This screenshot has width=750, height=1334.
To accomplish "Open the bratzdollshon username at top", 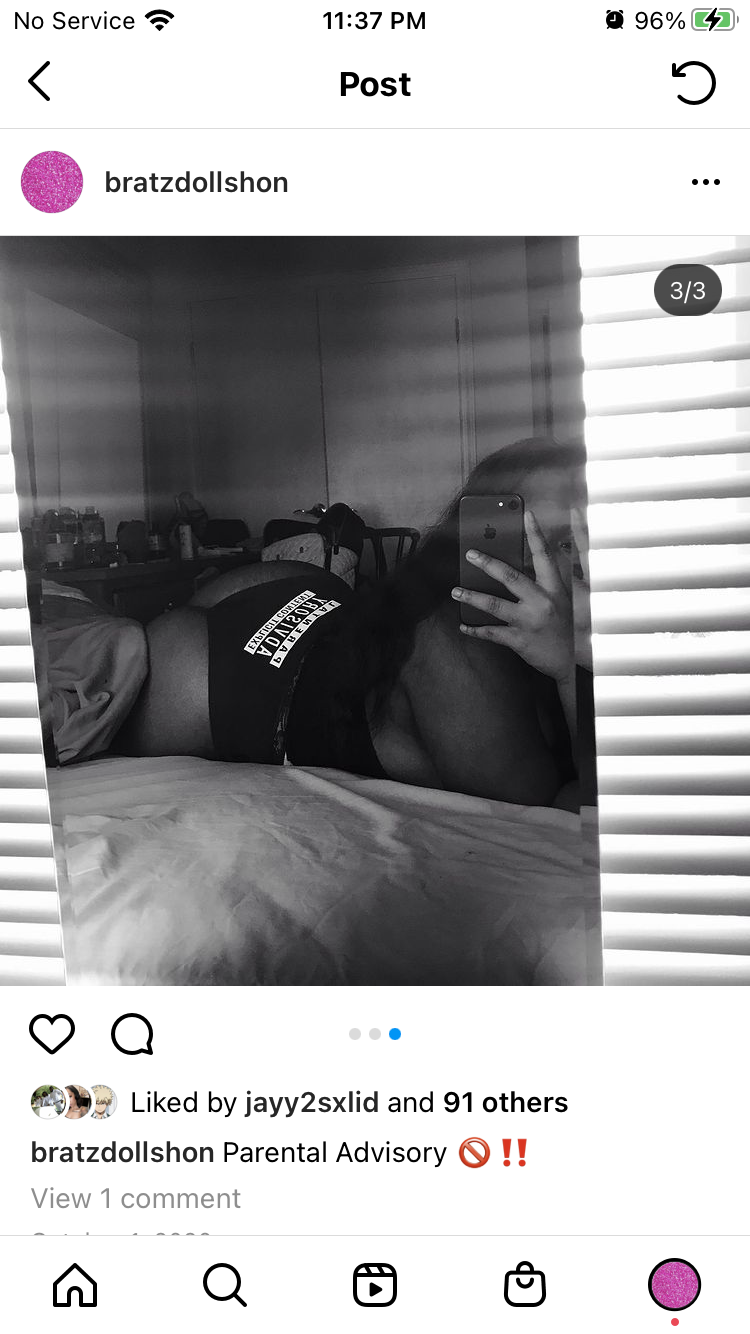I will 196,182.
